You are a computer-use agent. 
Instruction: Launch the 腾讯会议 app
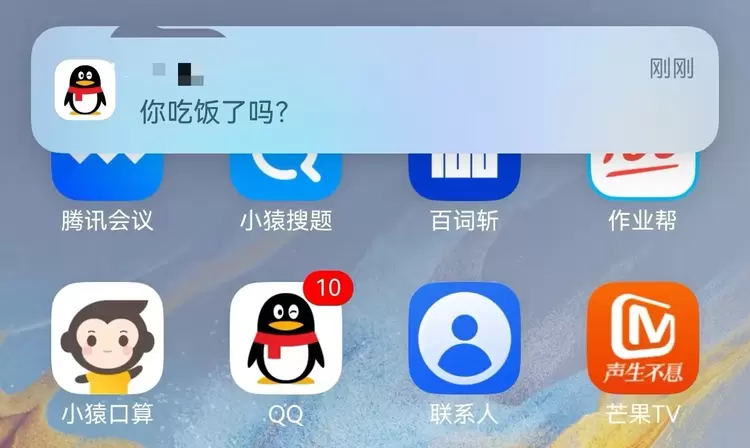(107, 178)
